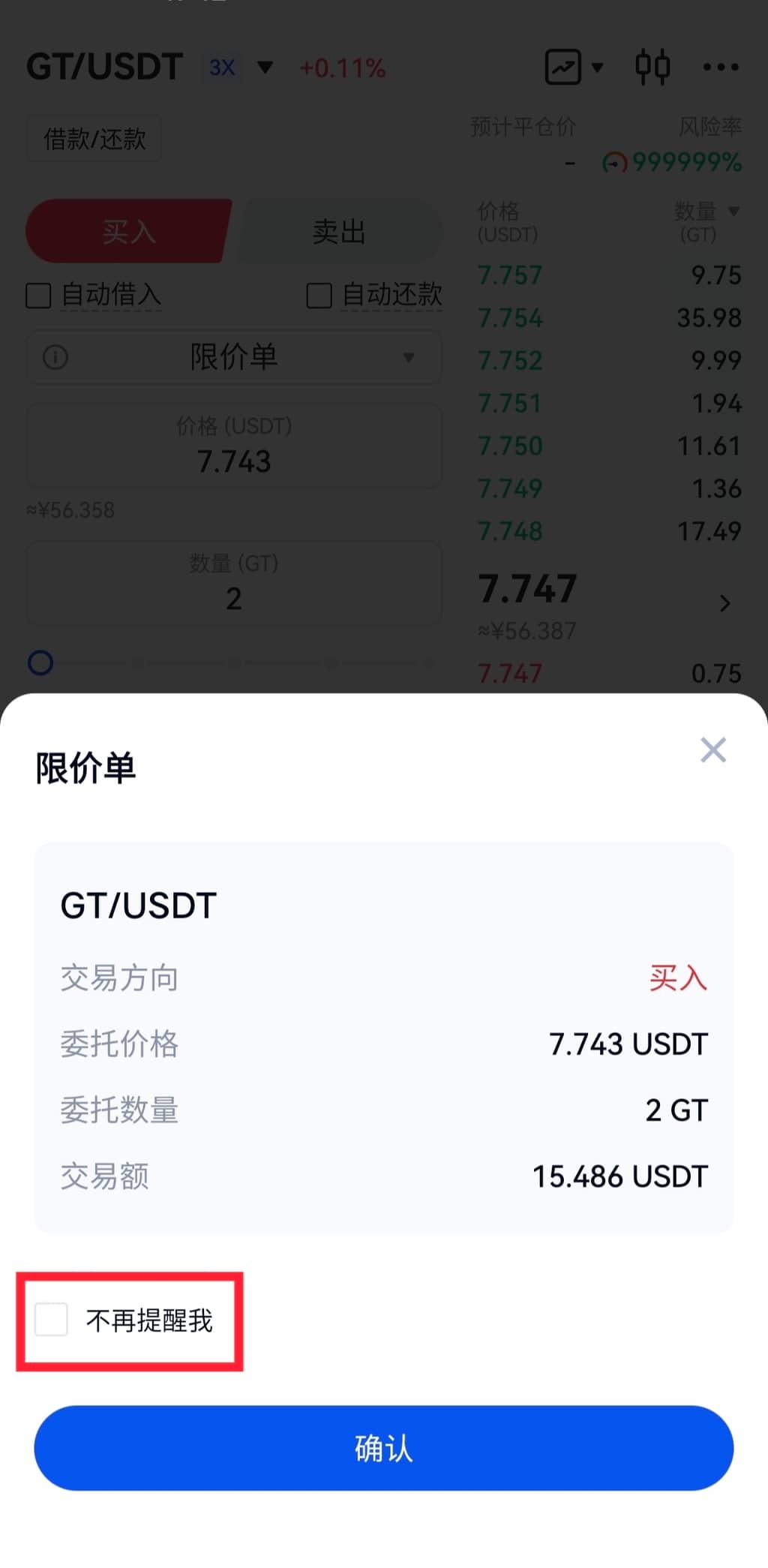
Task: Open 借款/还款
Action: coord(93,138)
